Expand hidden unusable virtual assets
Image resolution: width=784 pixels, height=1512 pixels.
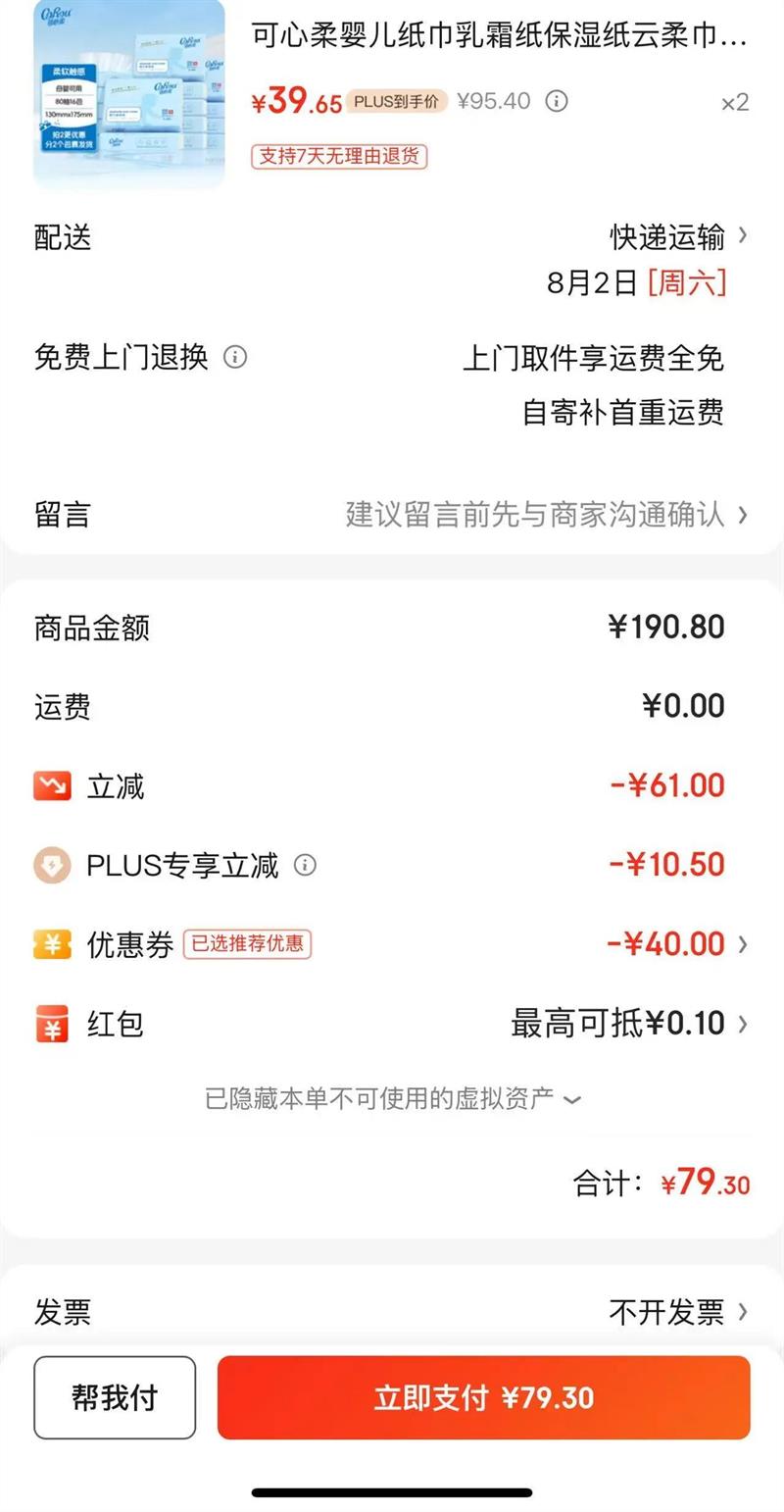392,1098
